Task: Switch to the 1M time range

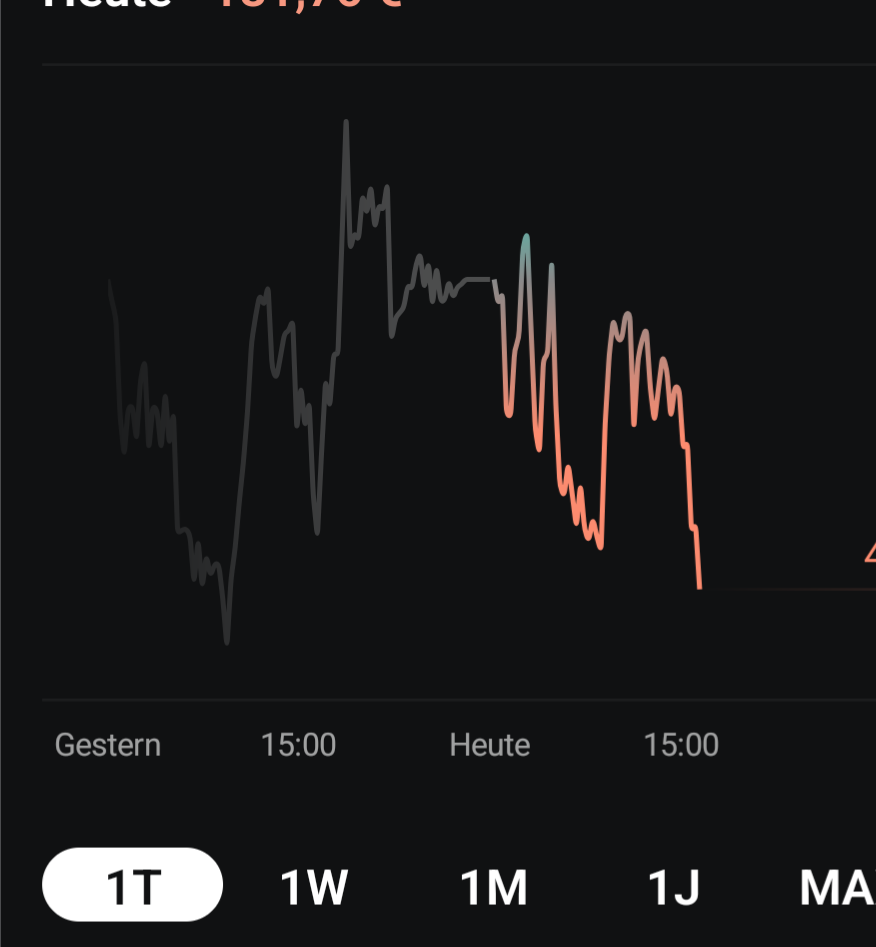Action: (492, 884)
